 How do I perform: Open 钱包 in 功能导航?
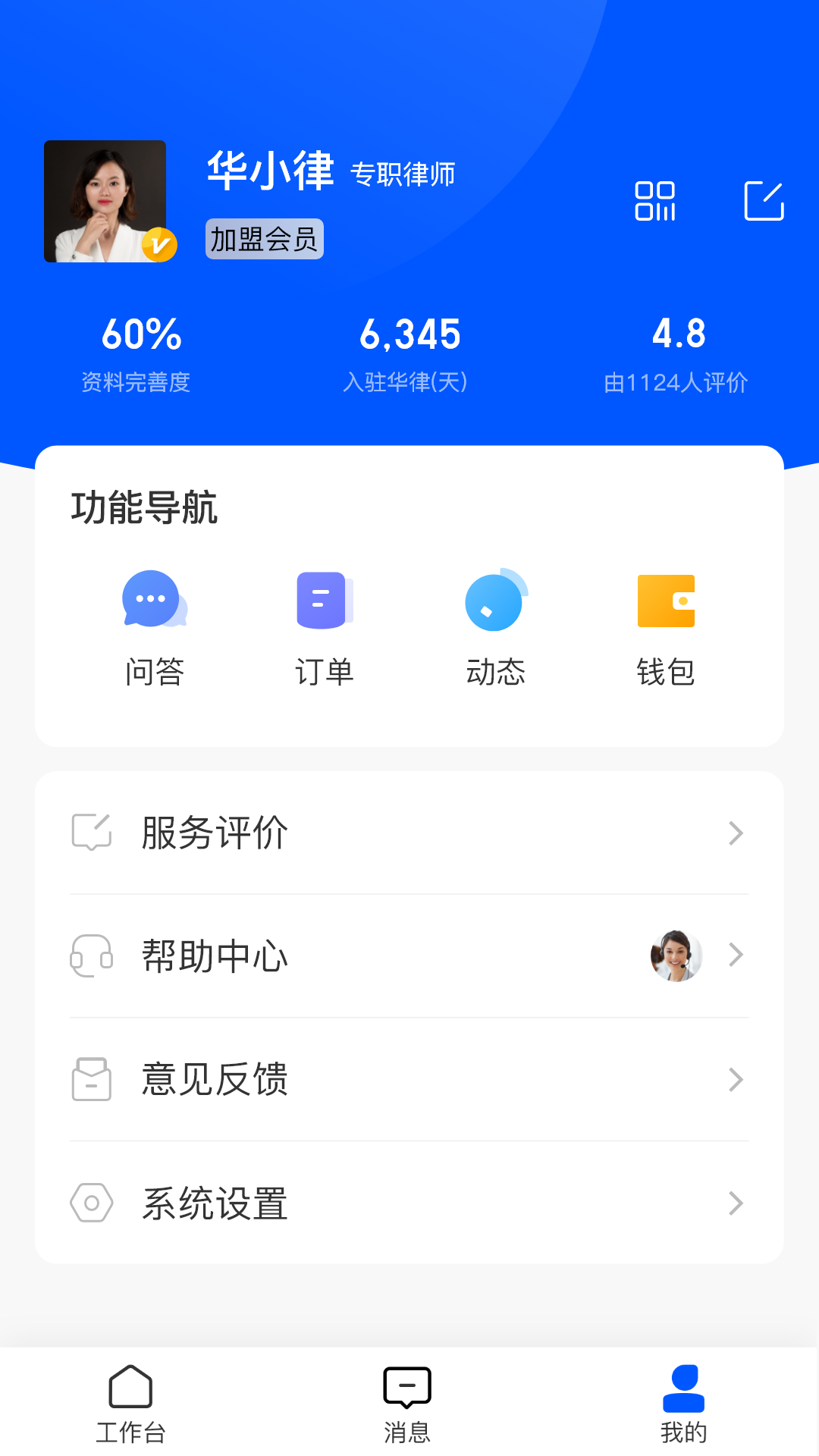666,628
